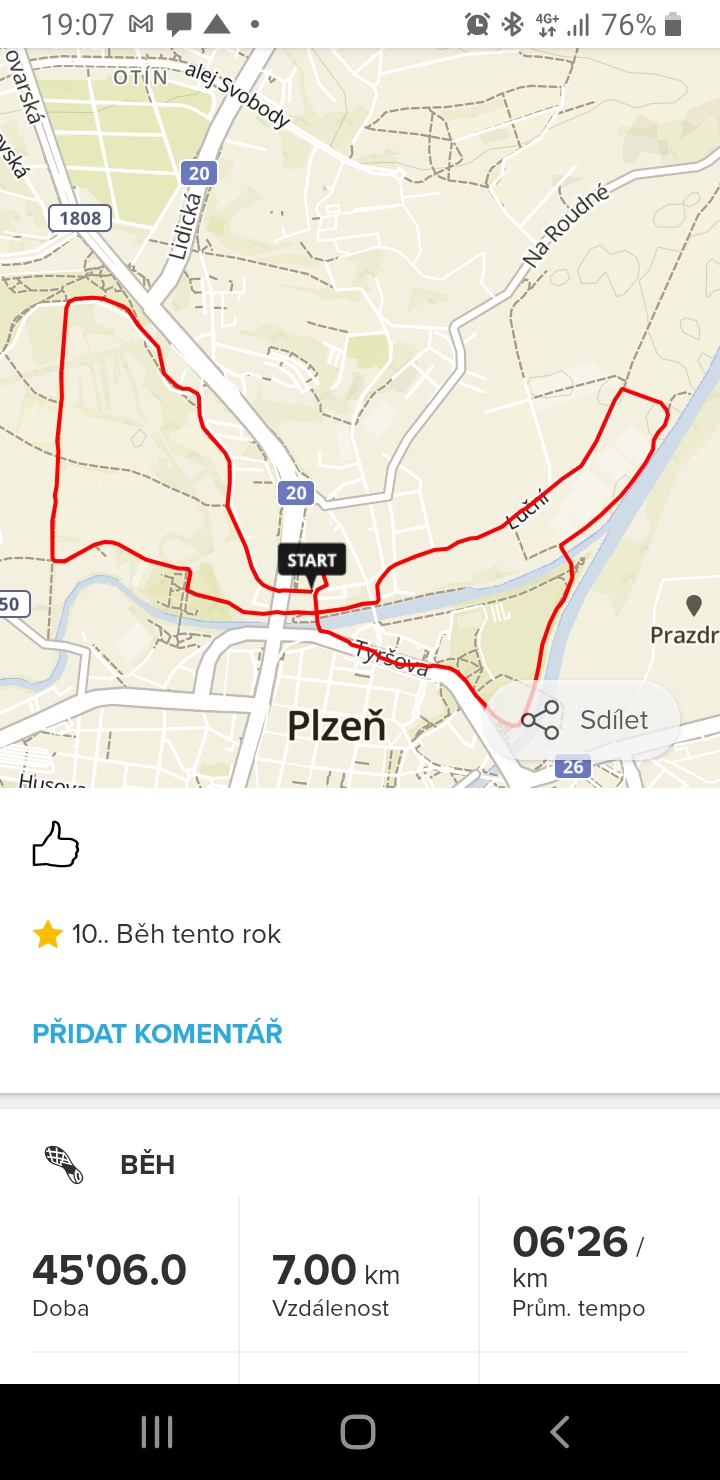Go back using the system back button

(x=560, y=1432)
